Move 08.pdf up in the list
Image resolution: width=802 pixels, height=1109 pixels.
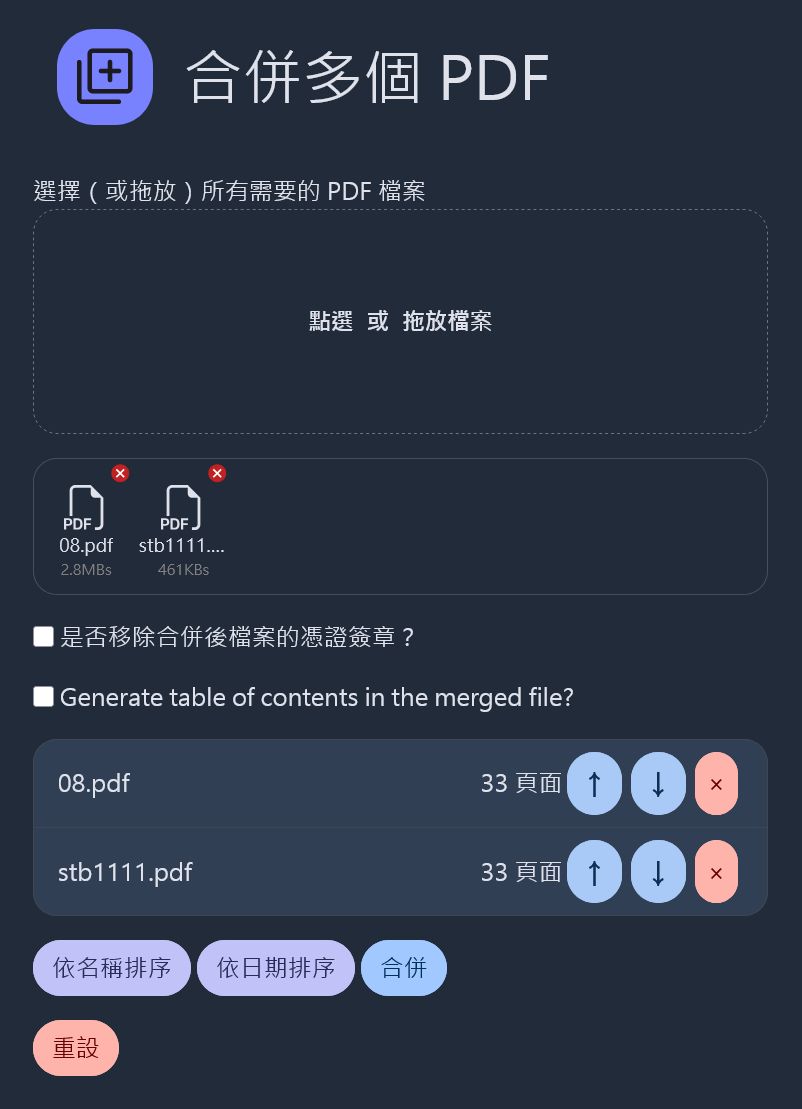pos(594,784)
